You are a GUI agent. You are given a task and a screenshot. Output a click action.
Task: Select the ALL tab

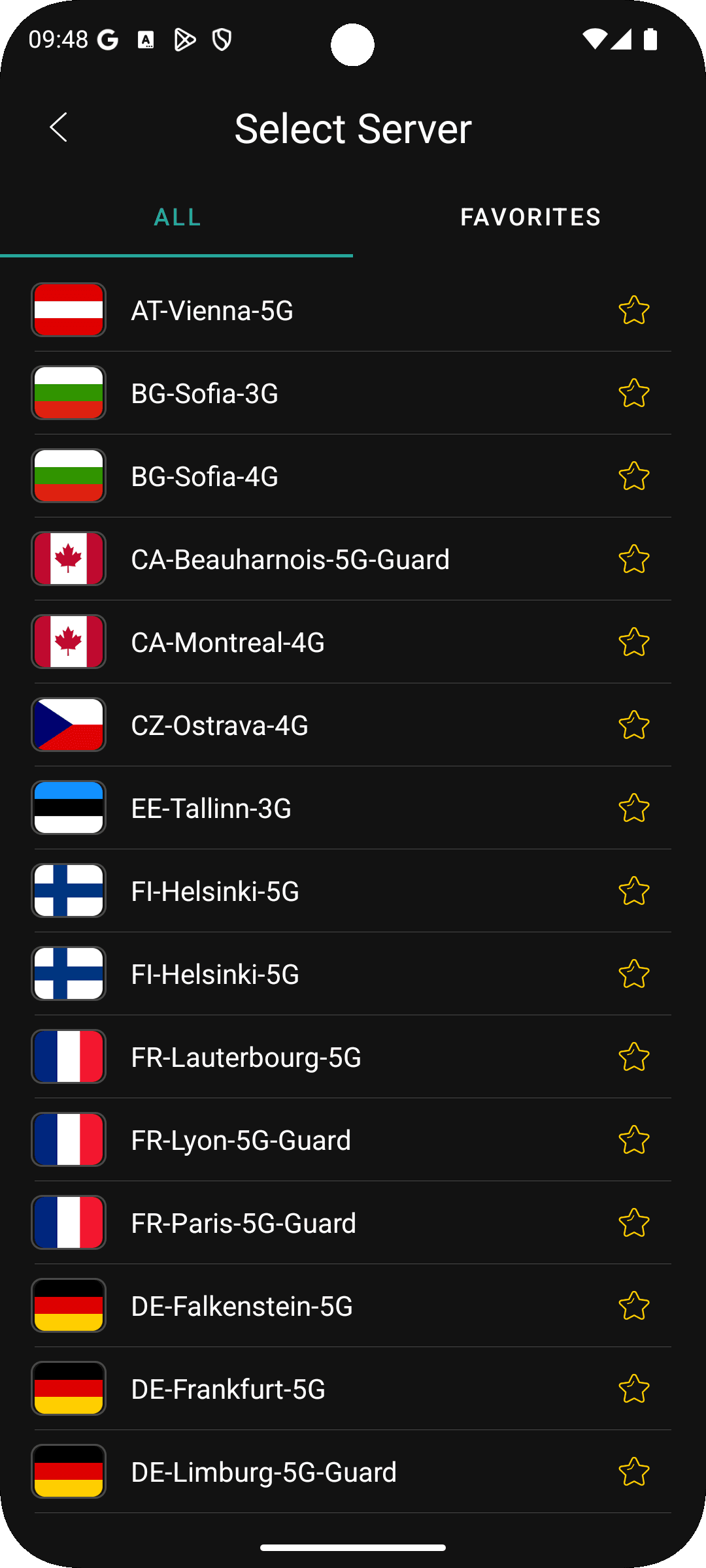pyautogui.click(x=176, y=217)
